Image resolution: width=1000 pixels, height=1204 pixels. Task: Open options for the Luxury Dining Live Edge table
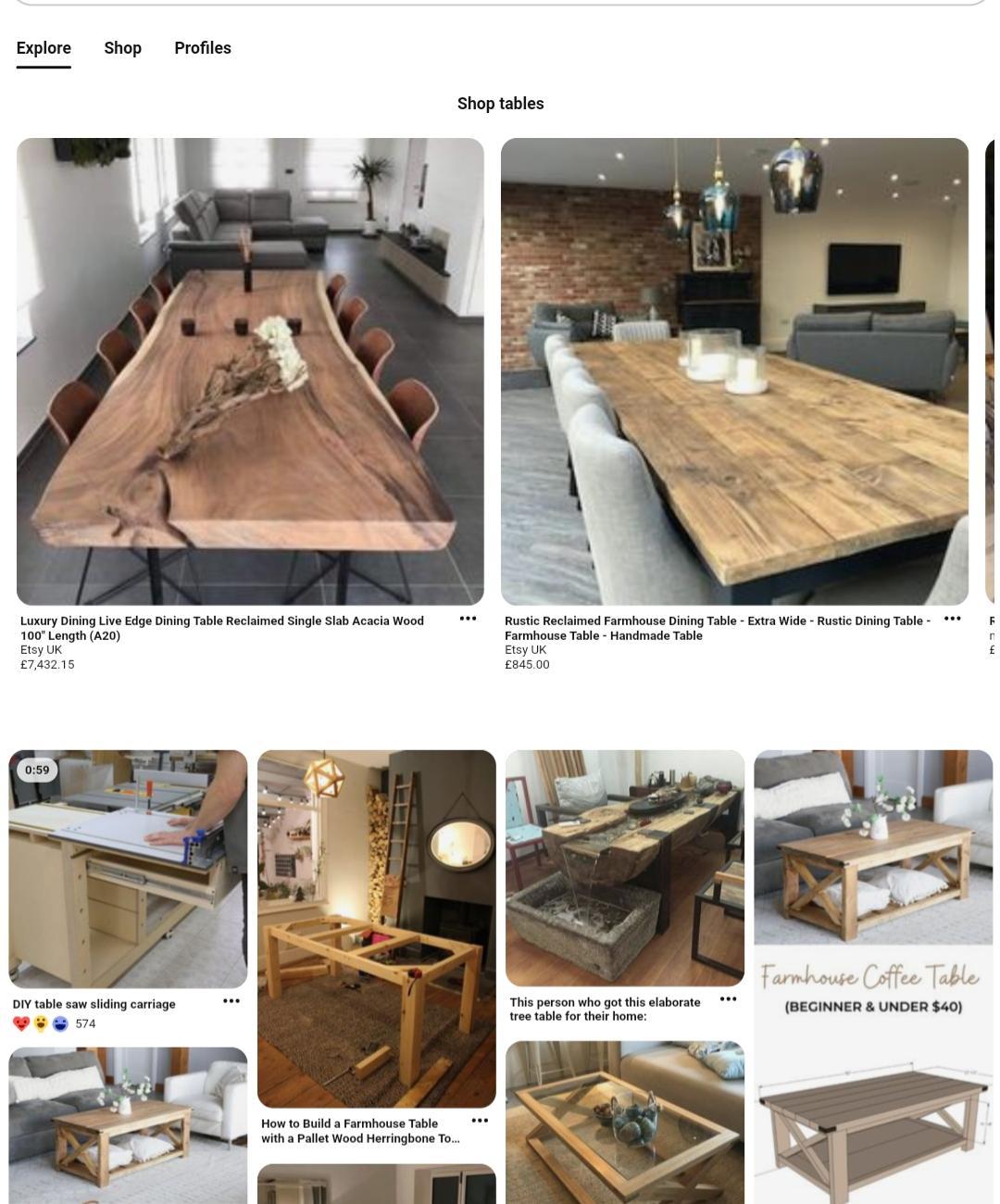click(468, 619)
